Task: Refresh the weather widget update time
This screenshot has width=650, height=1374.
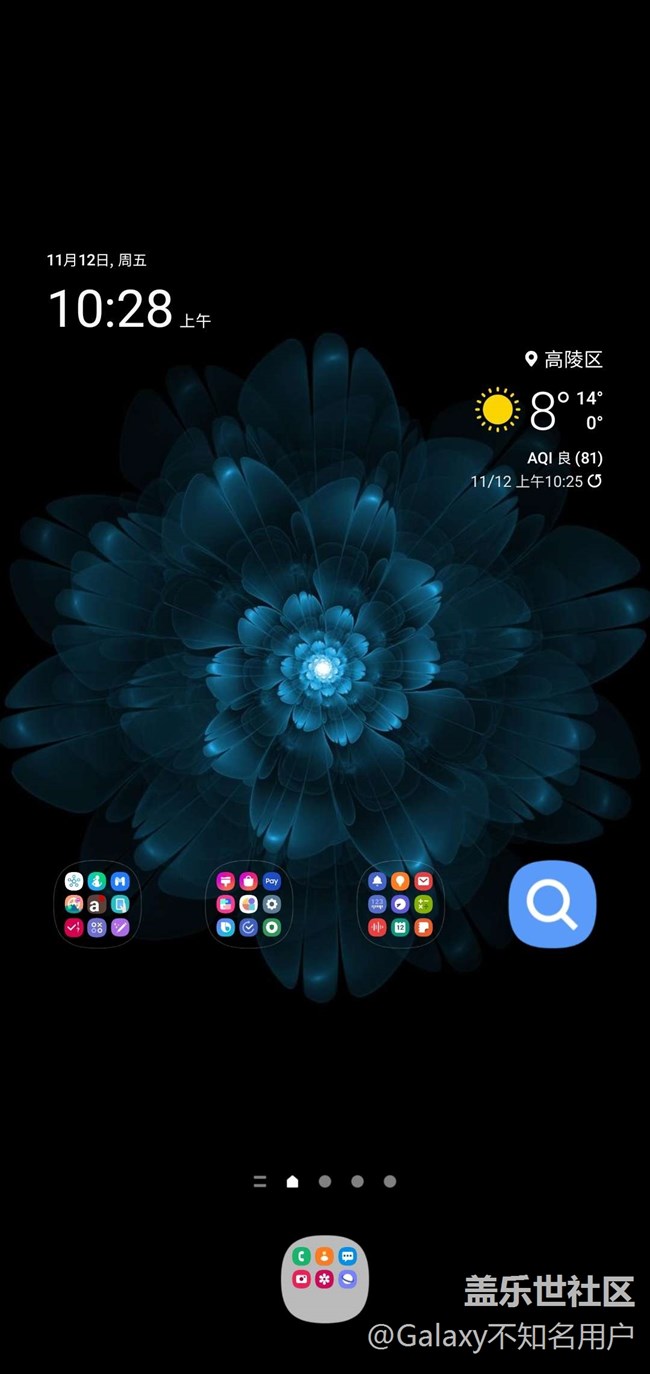Action: point(595,481)
